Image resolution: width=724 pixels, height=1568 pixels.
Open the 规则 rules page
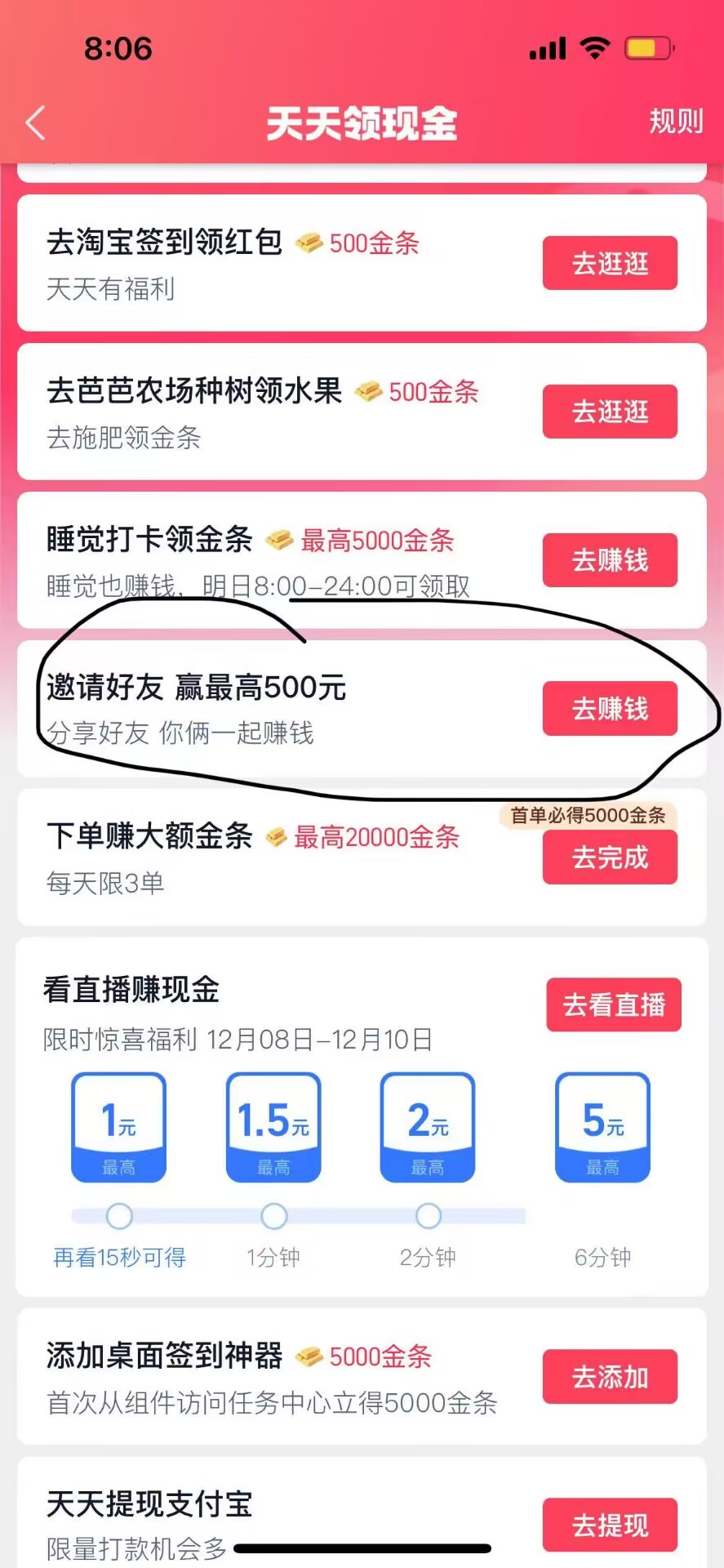[x=675, y=122]
